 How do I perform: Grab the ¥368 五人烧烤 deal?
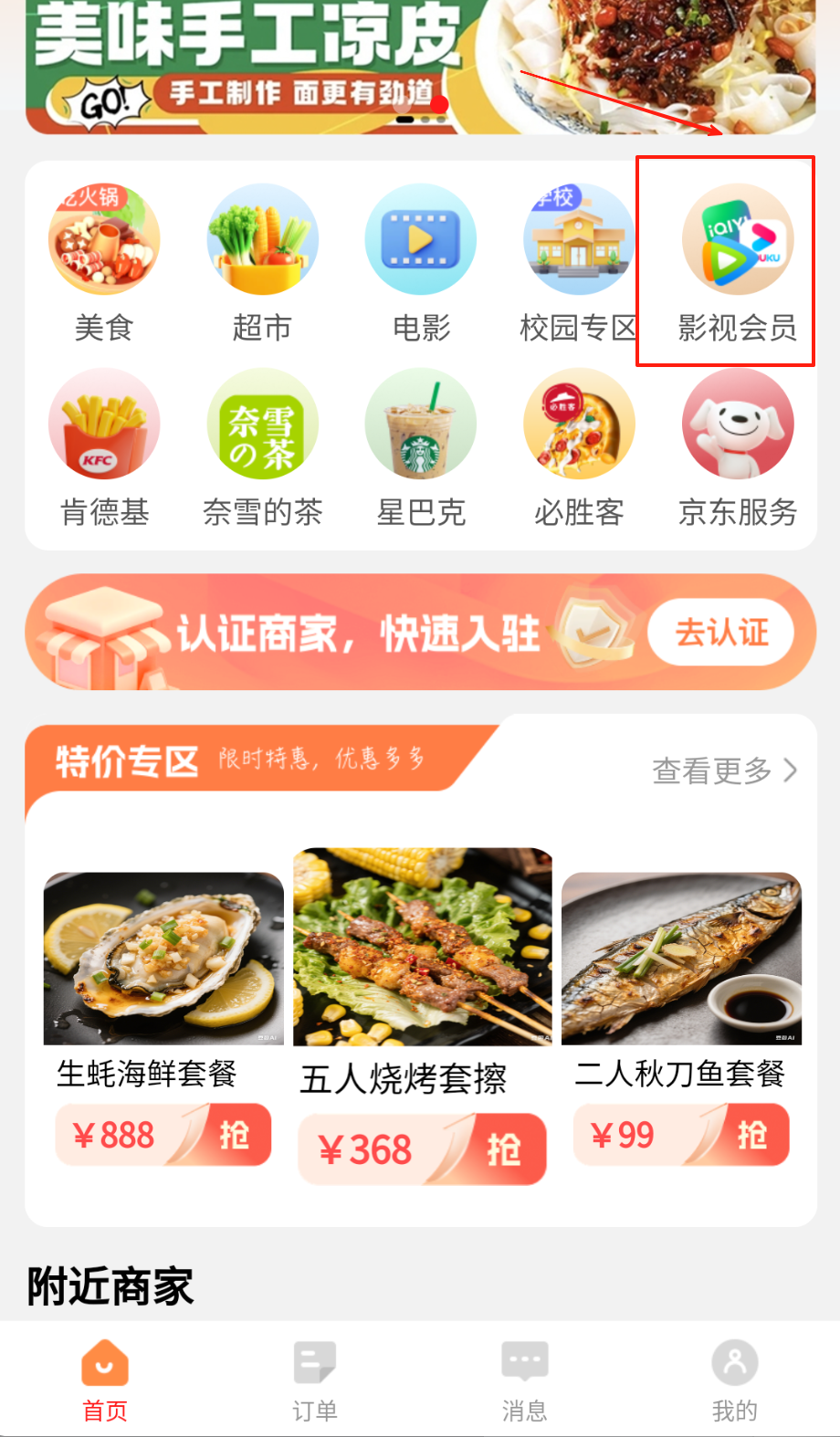[502, 1149]
